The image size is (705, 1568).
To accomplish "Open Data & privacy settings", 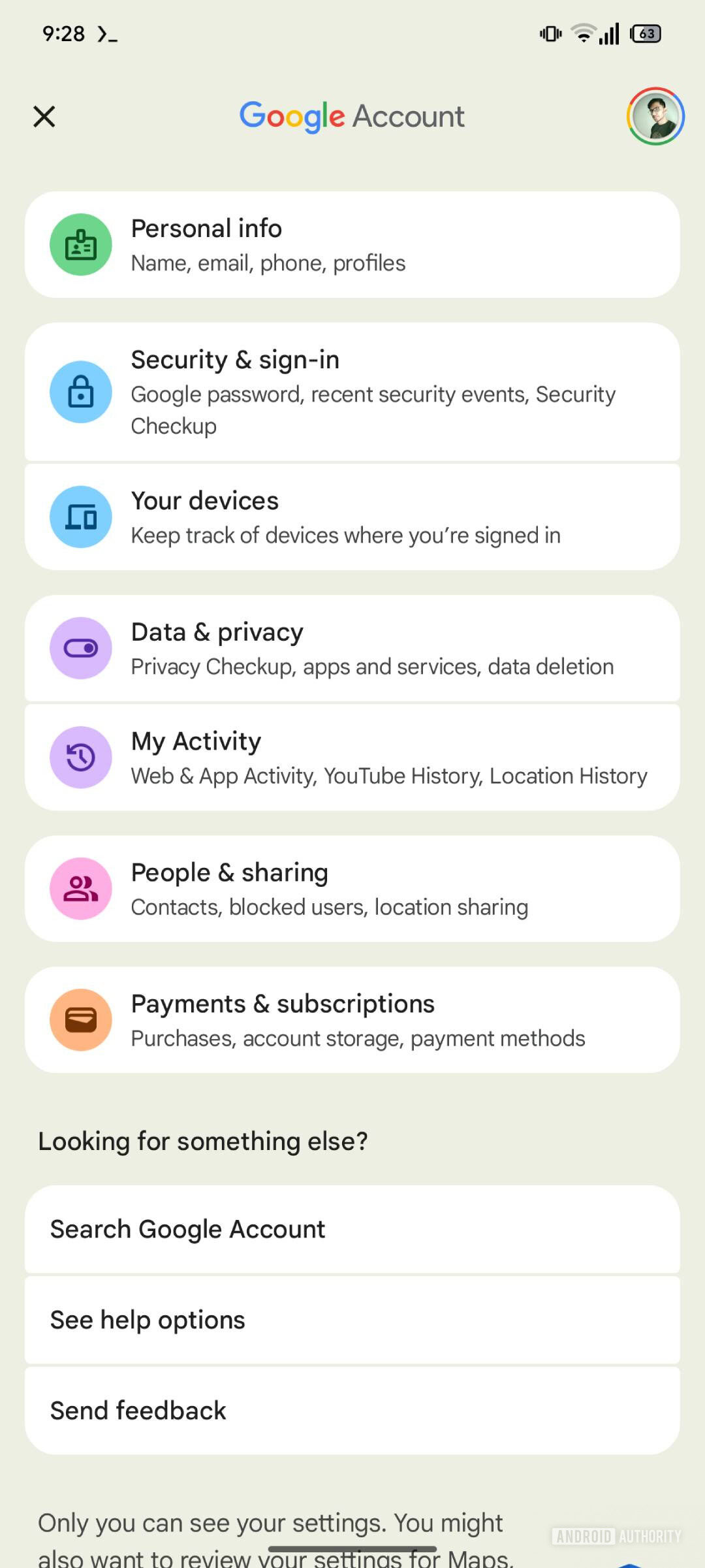I will pos(352,648).
